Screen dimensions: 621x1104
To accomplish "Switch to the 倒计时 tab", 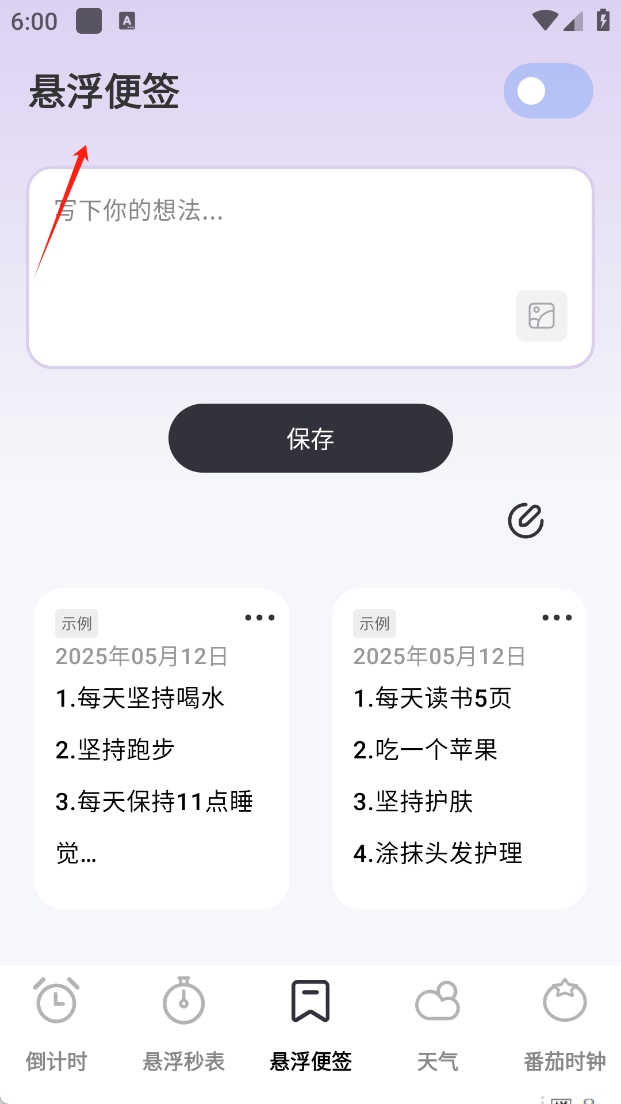I will (57, 1022).
